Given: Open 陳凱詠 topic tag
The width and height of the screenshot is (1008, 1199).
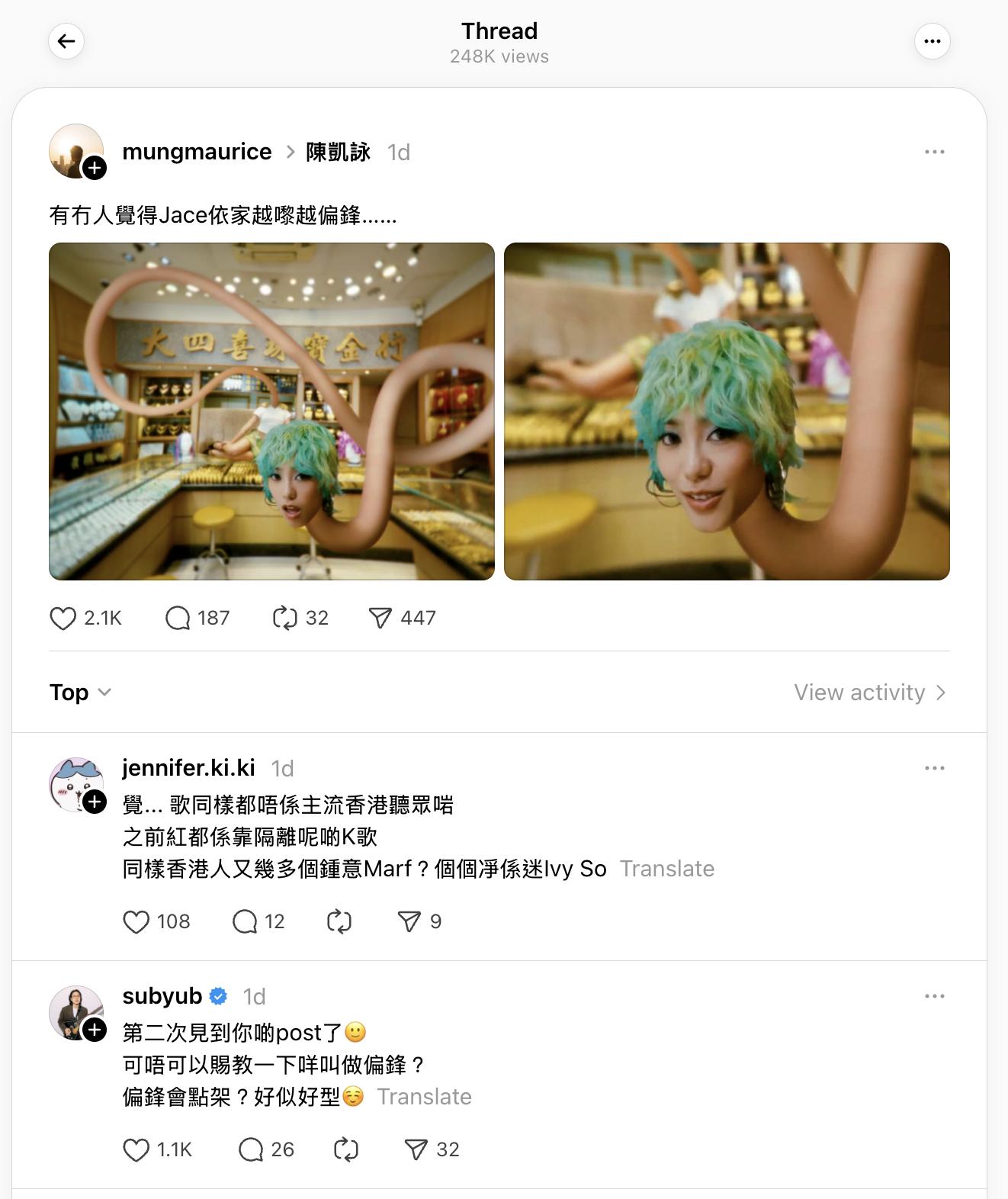Looking at the screenshot, I should (x=338, y=152).
